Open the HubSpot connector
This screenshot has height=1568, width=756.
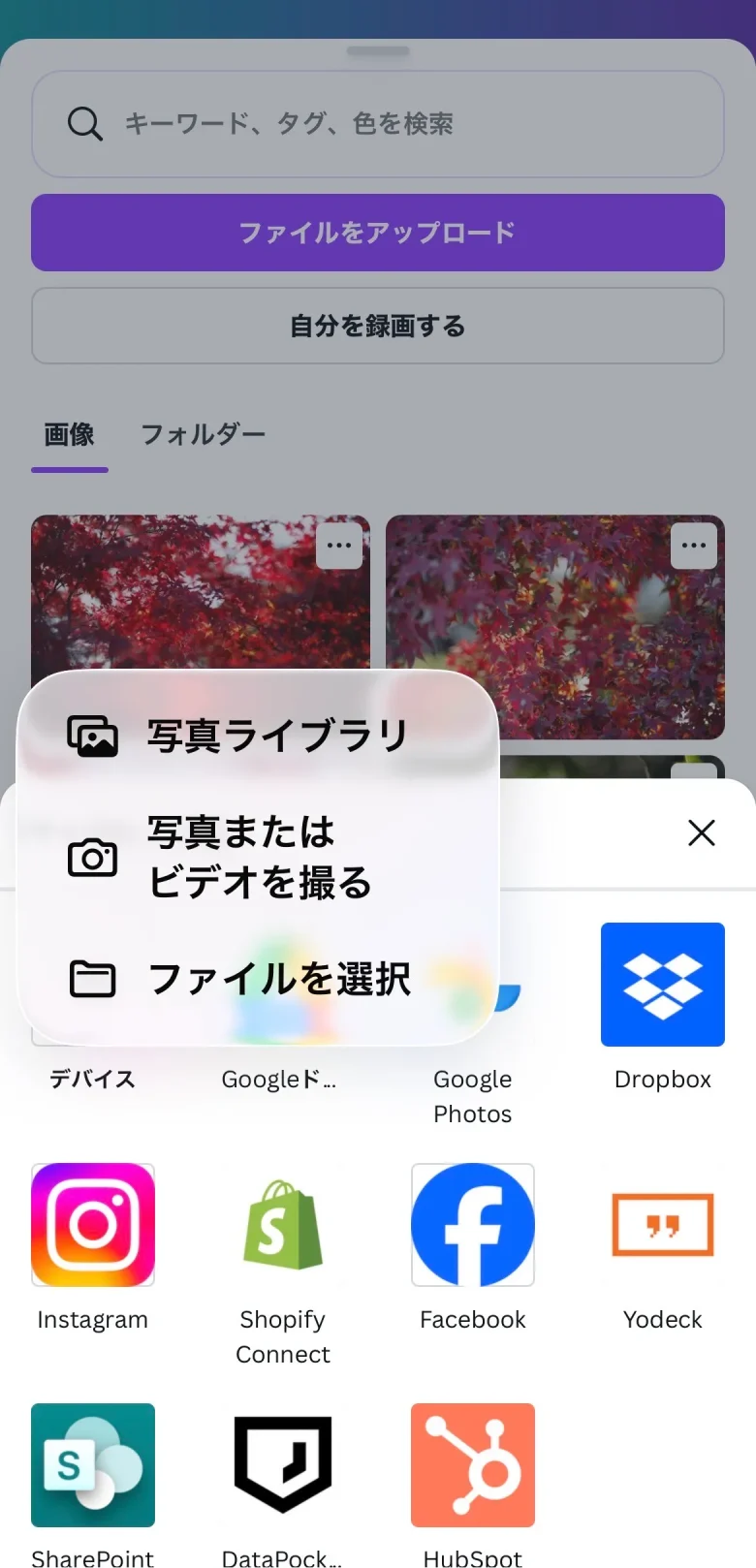coord(472,1465)
